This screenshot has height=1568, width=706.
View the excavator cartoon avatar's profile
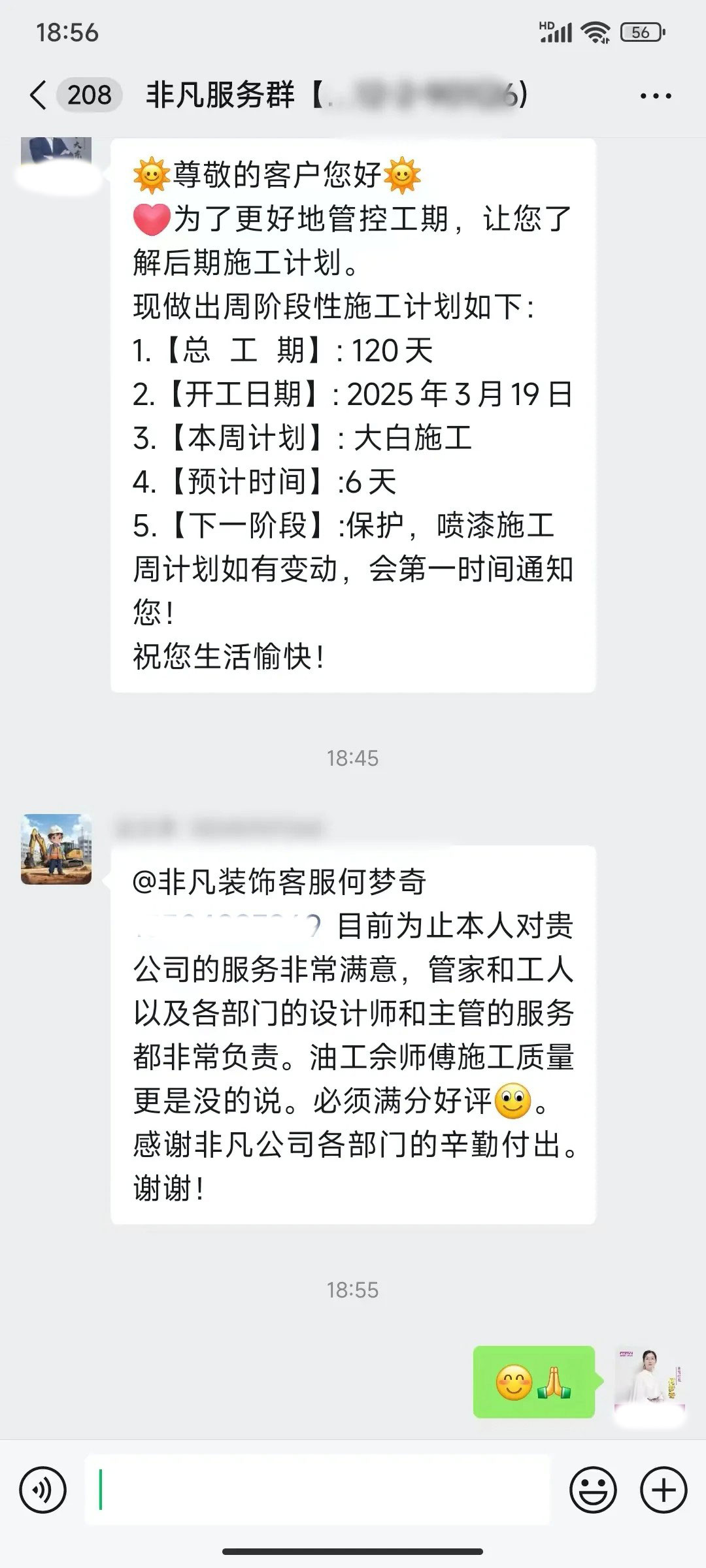pyautogui.click(x=56, y=849)
